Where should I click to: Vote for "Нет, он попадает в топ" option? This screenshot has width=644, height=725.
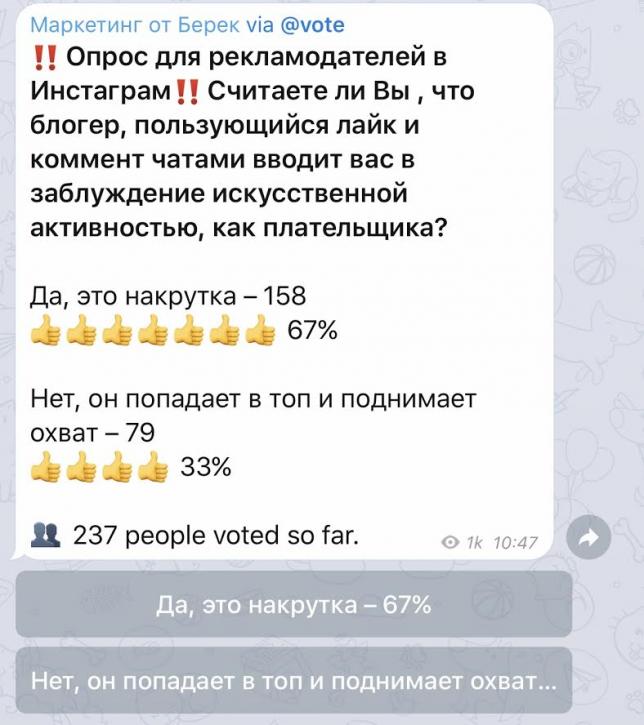click(293, 681)
